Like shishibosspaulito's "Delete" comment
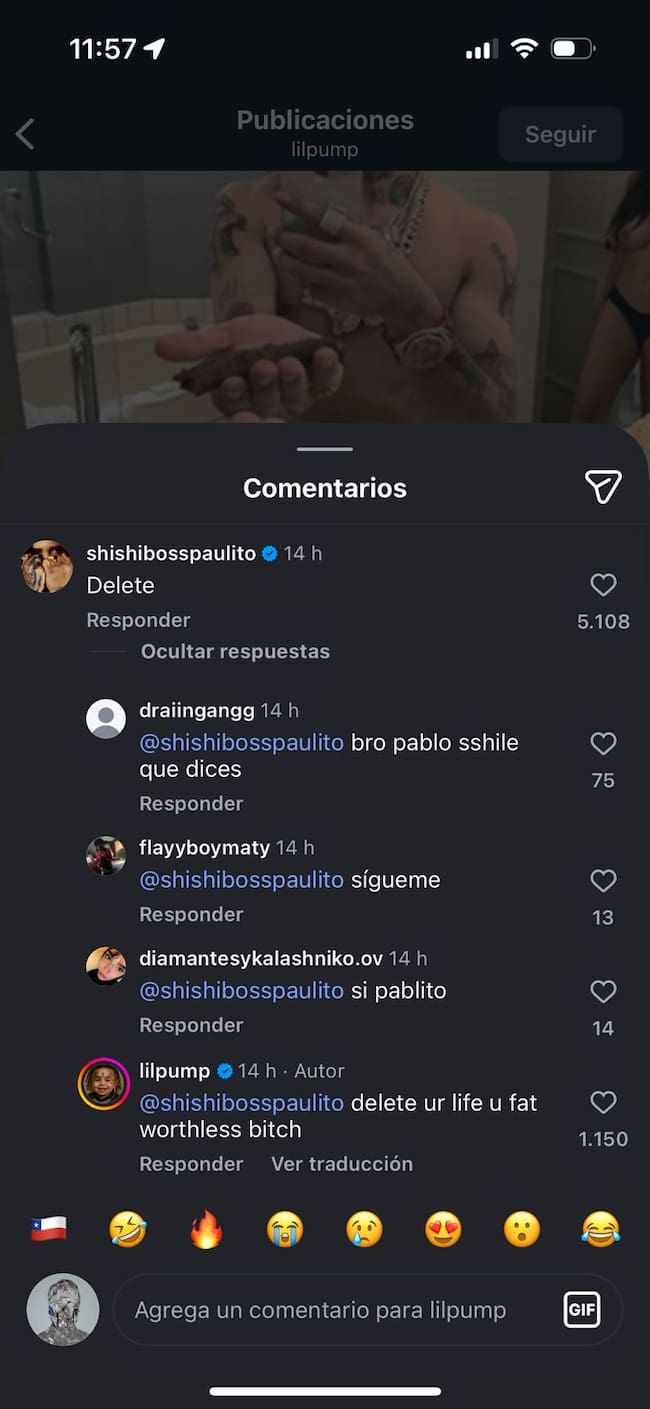The image size is (650, 1409). click(603, 585)
